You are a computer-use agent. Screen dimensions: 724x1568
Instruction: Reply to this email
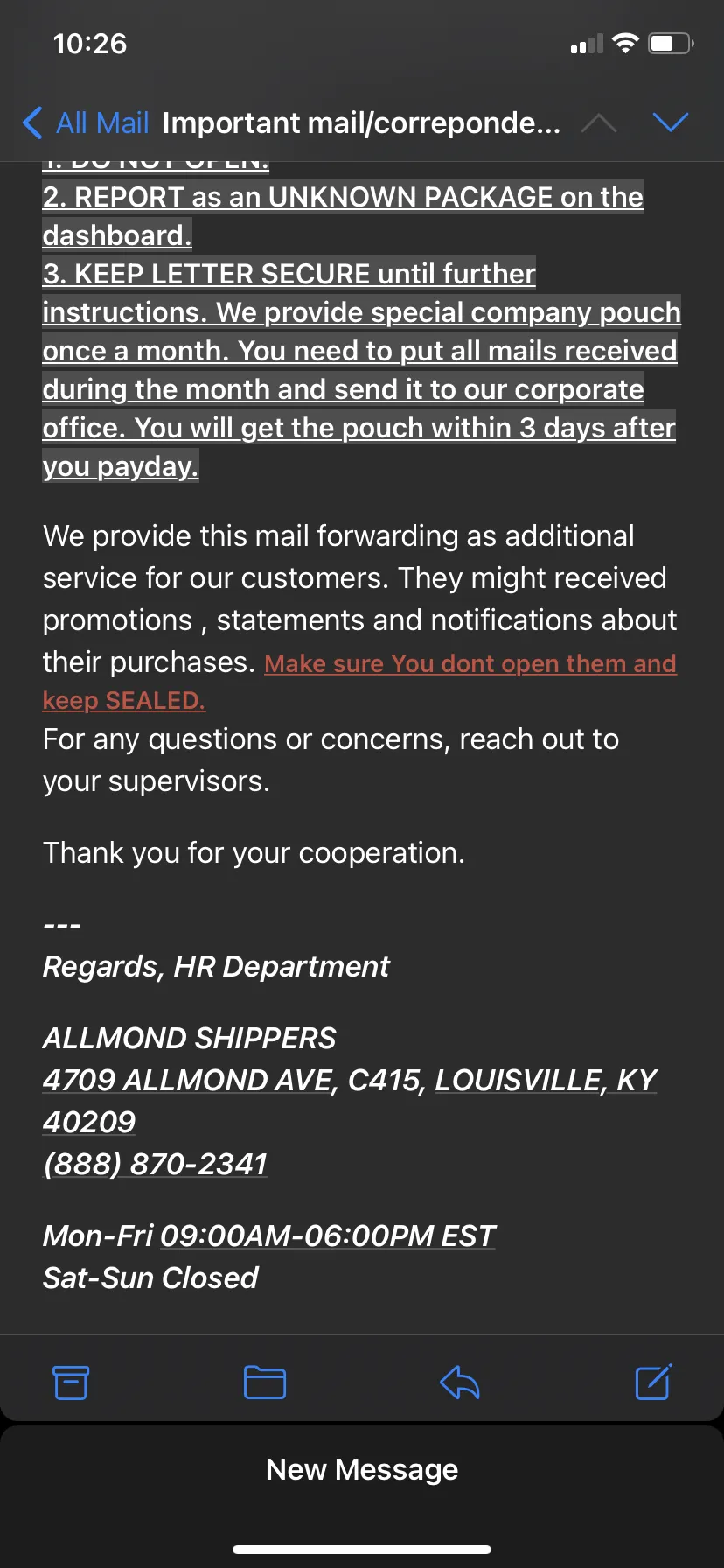460,1382
